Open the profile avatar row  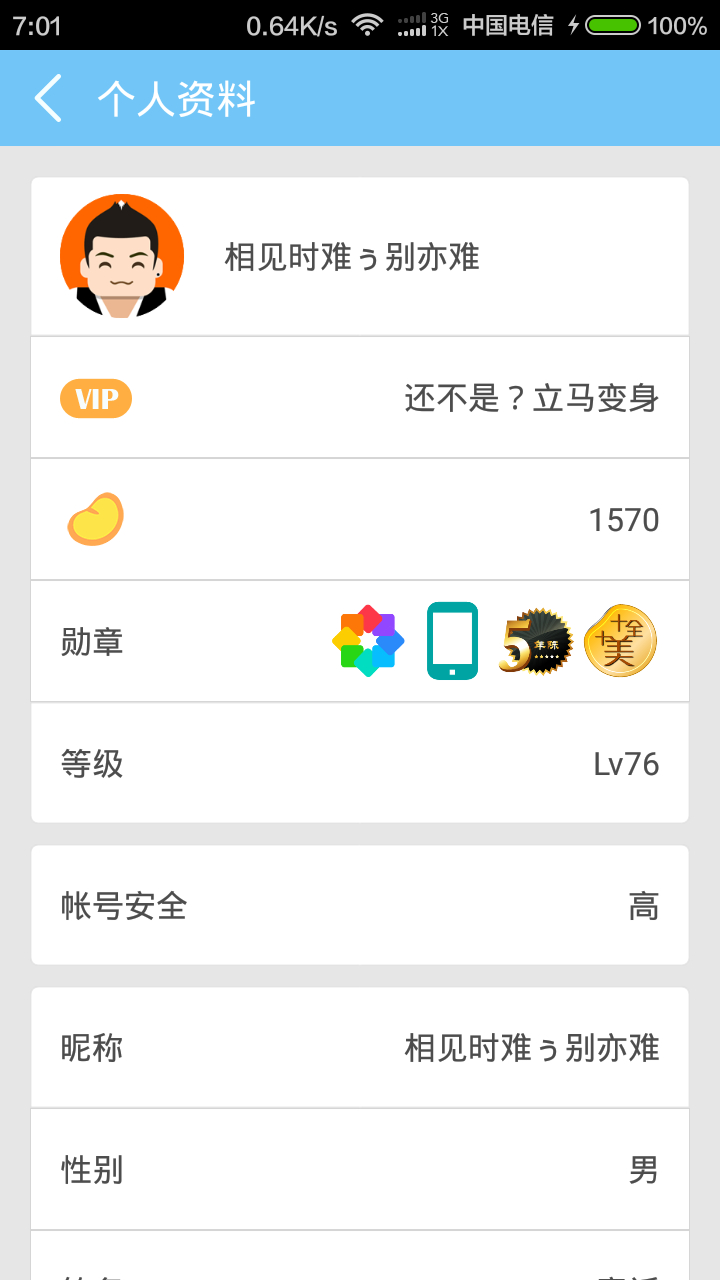click(360, 257)
